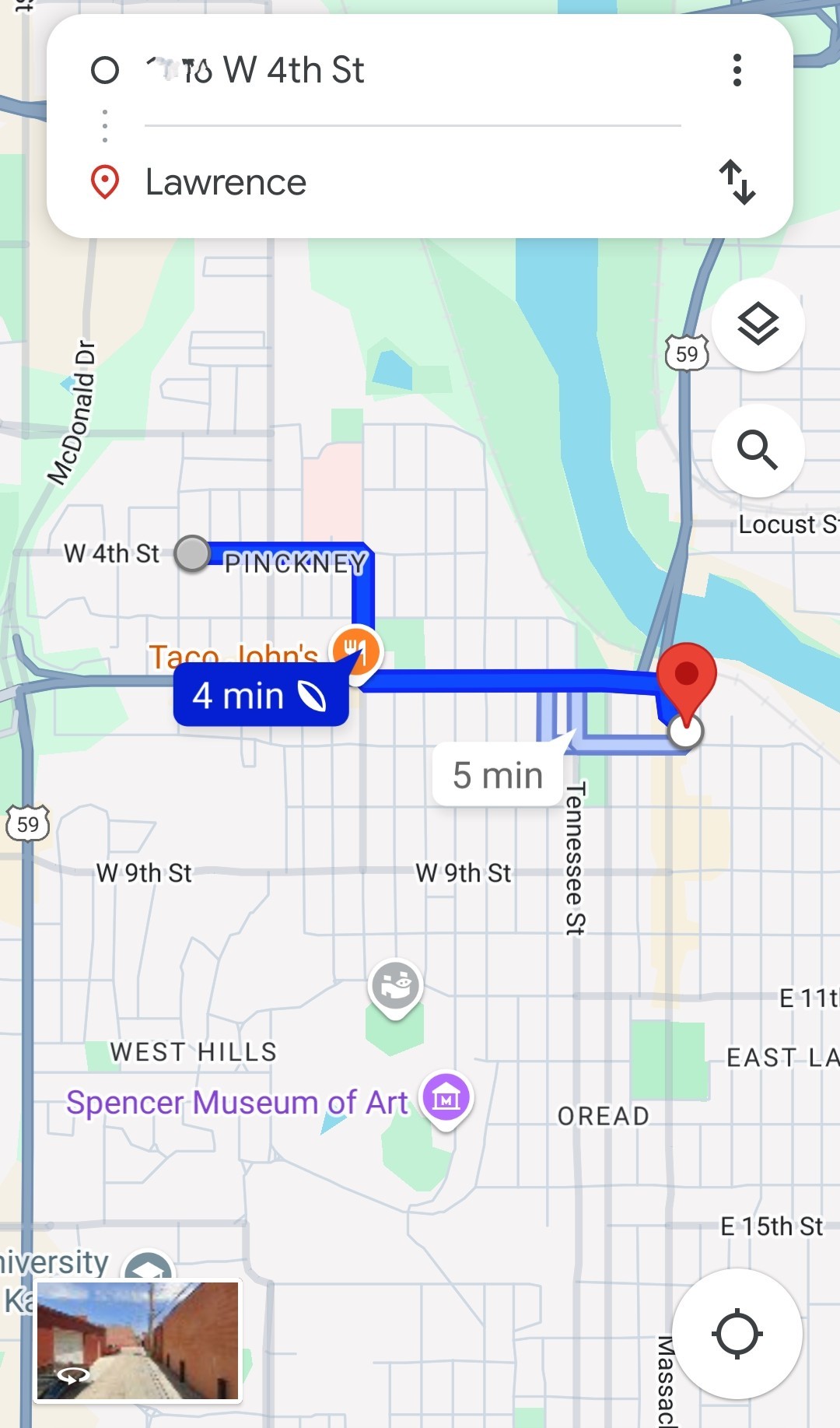This screenshot has height=1428, width=840.
Task: Search along the route
Action: [758, 450]
